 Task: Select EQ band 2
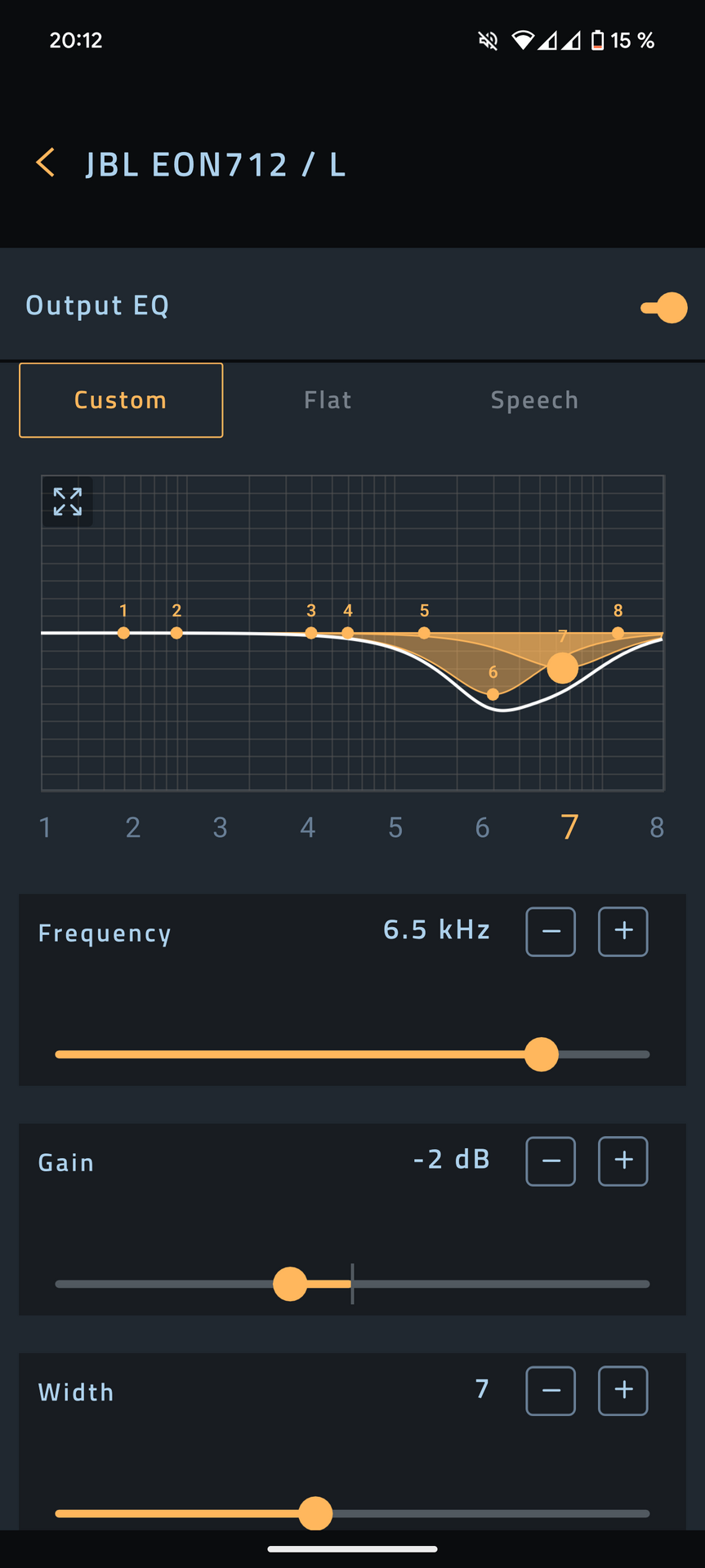coord(133,827)
